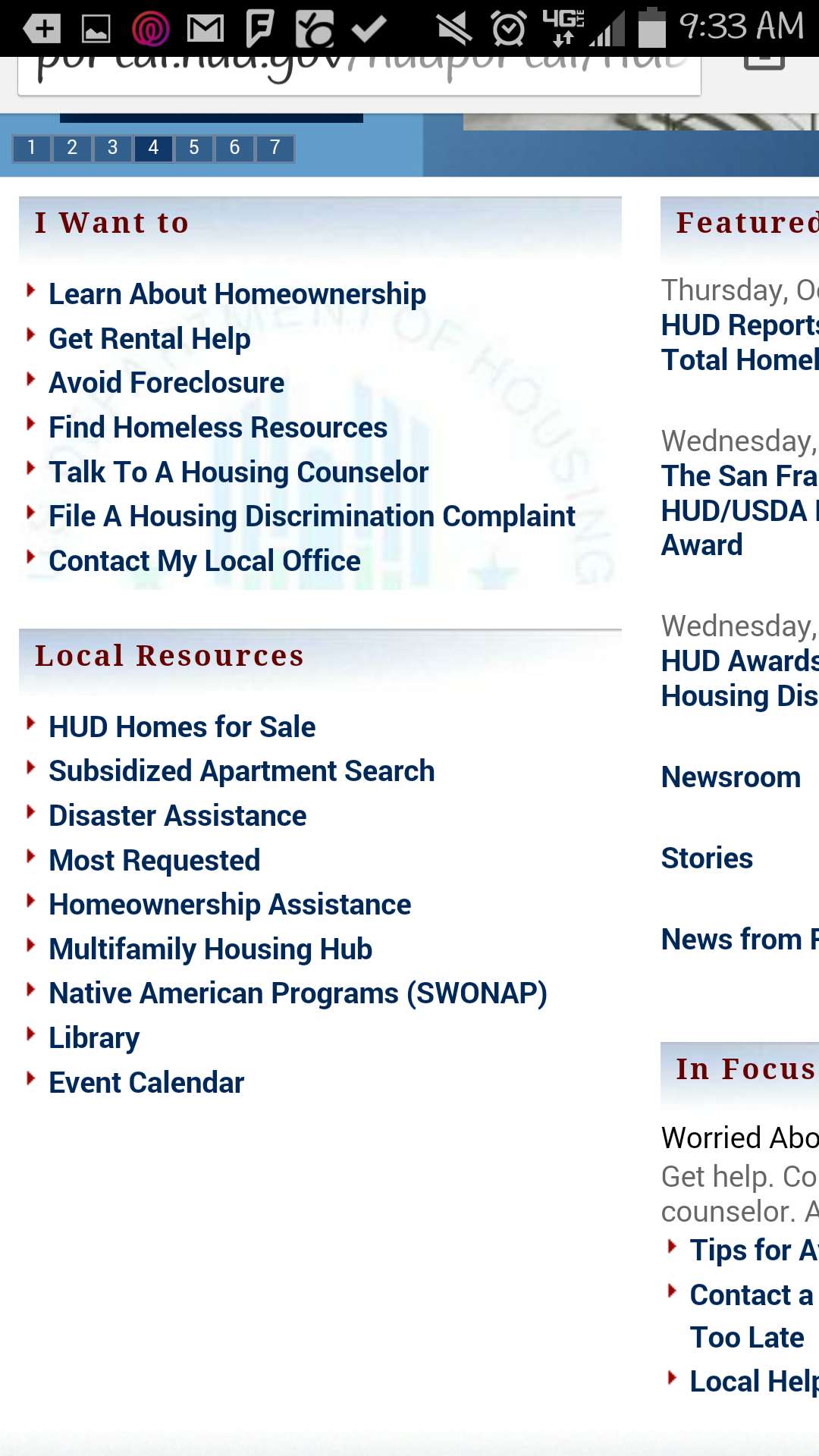Open File A Housing Discrimination Complaint
This screenshot has height=1456, width=819.
coord(312,516)
